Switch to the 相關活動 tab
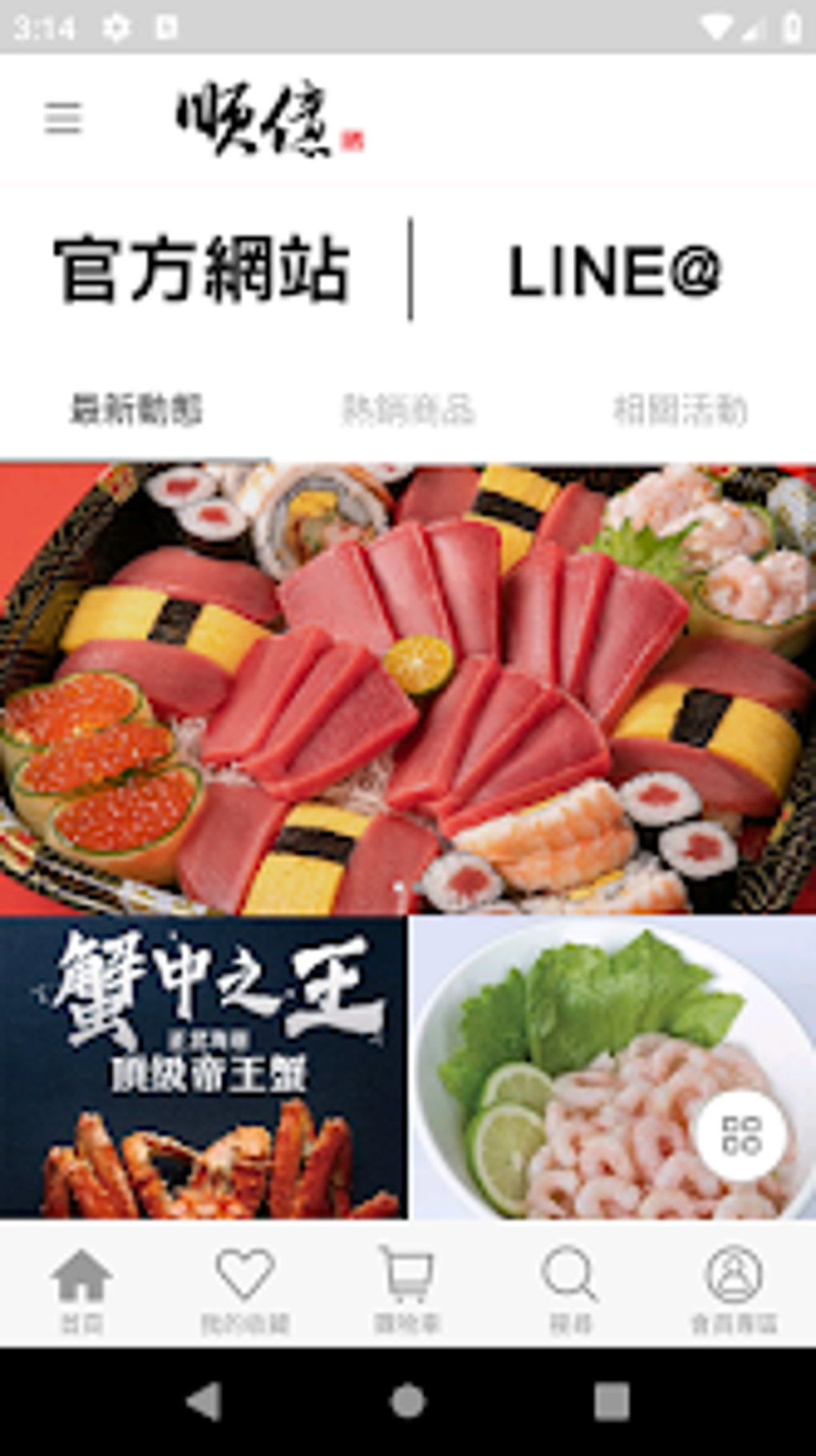The width and height of the screenshot is (816, 1456). point(680,410)
